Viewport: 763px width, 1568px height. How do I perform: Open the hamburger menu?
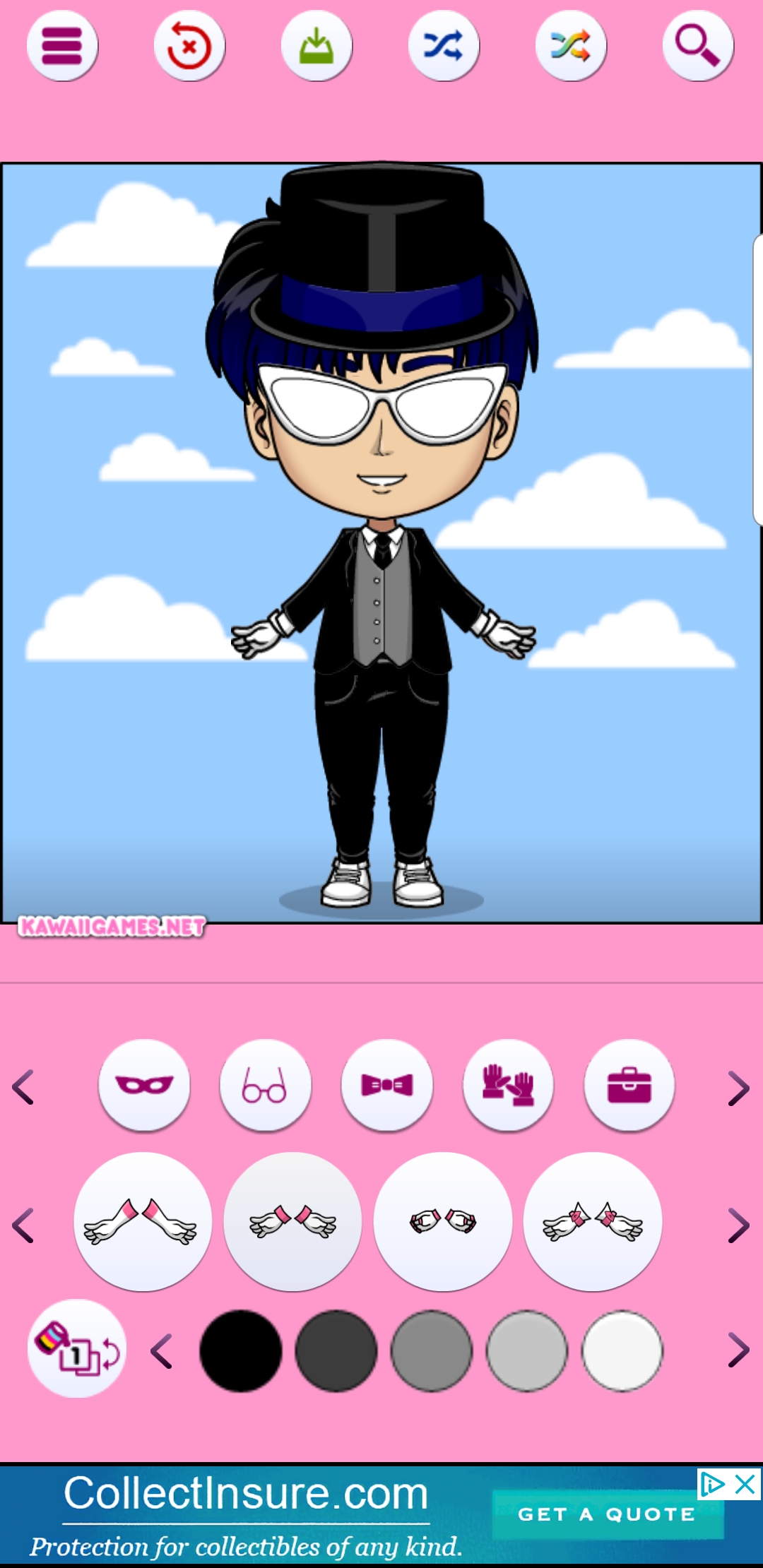click(x=62, y=46)
